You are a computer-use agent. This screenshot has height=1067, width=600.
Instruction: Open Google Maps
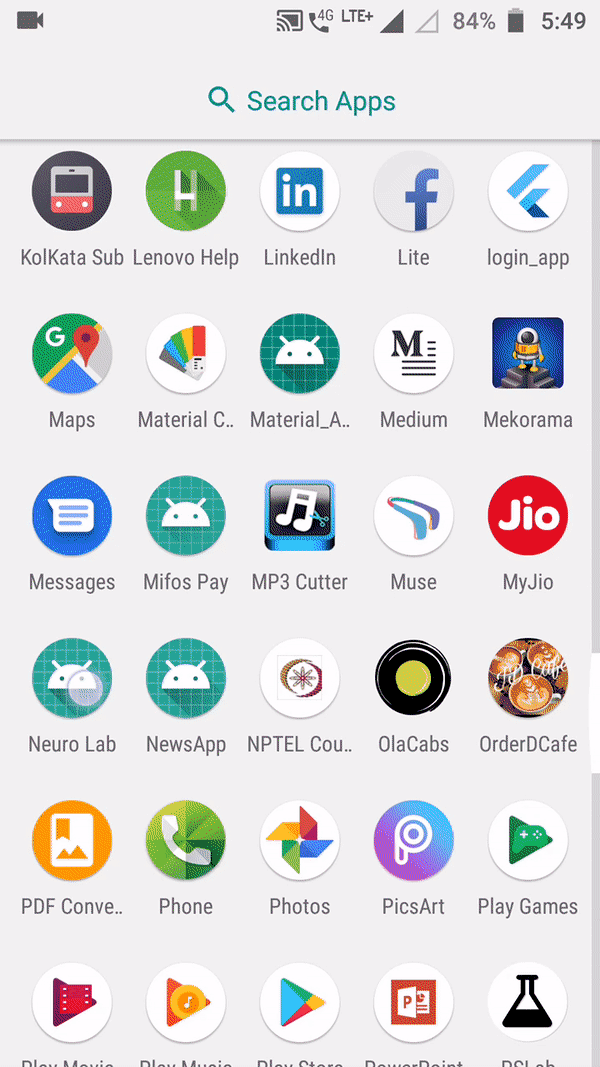point(72,354)
